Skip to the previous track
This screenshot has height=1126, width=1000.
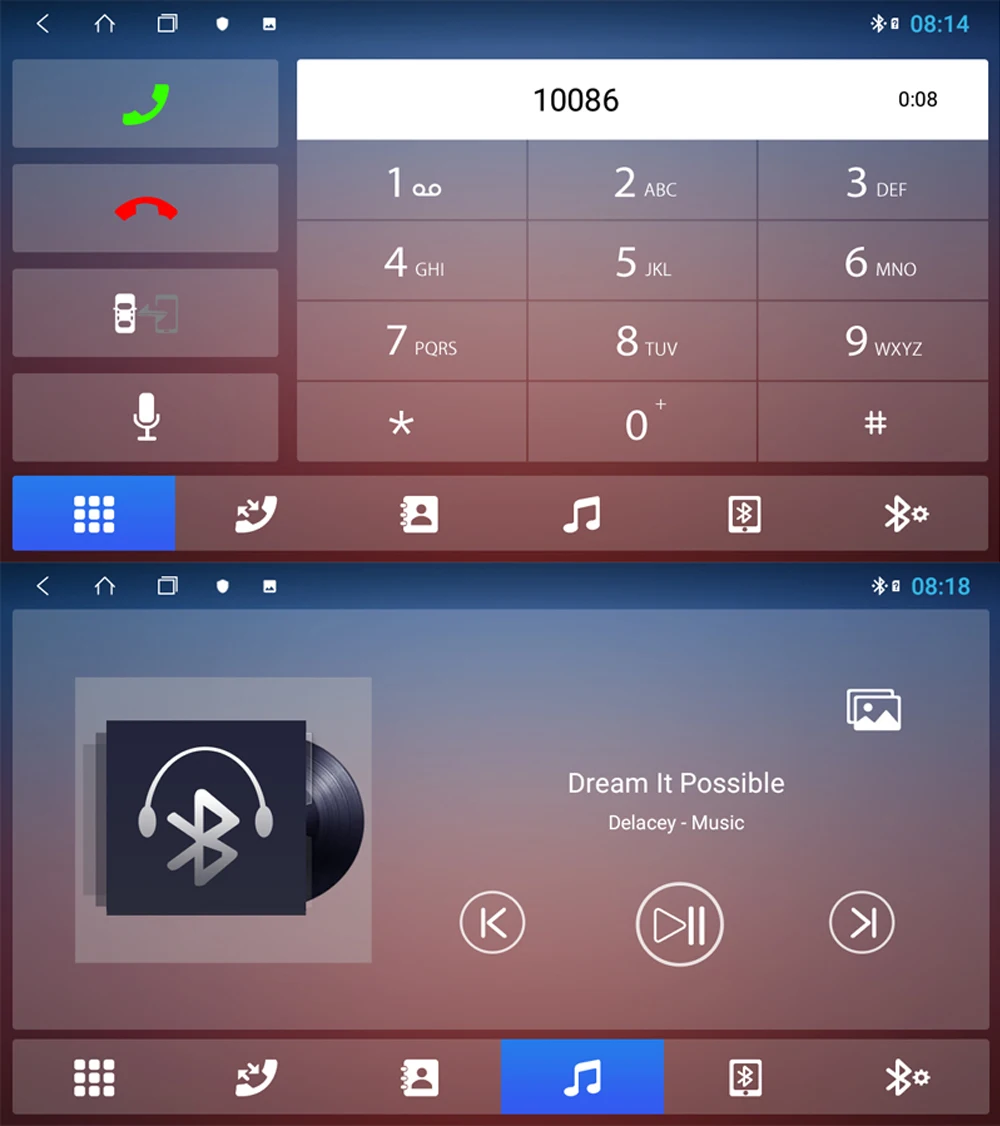pos(492,923)
